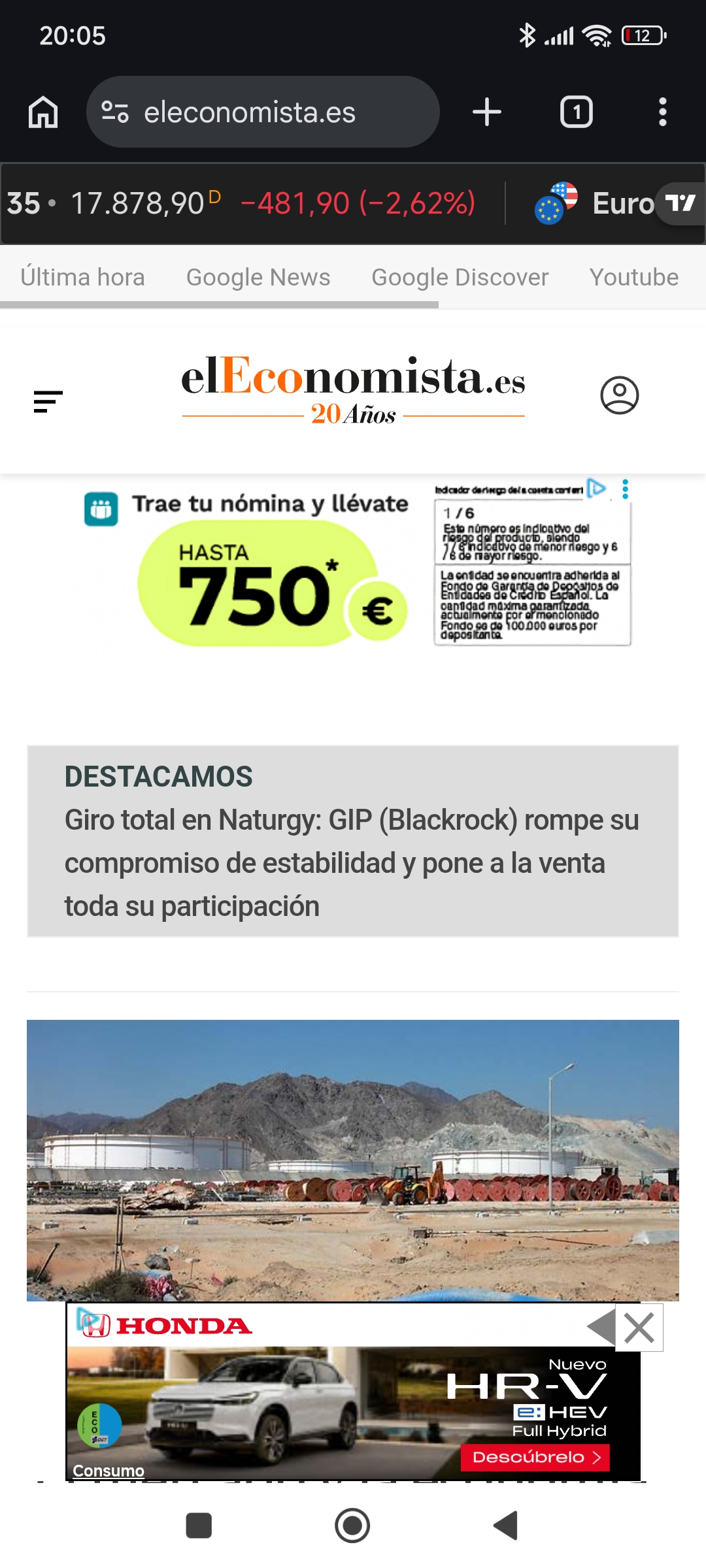Open ad options via the three-dot on the bank ad
This screenshot has width=706, height=1568.
click(x=626, y=489)
